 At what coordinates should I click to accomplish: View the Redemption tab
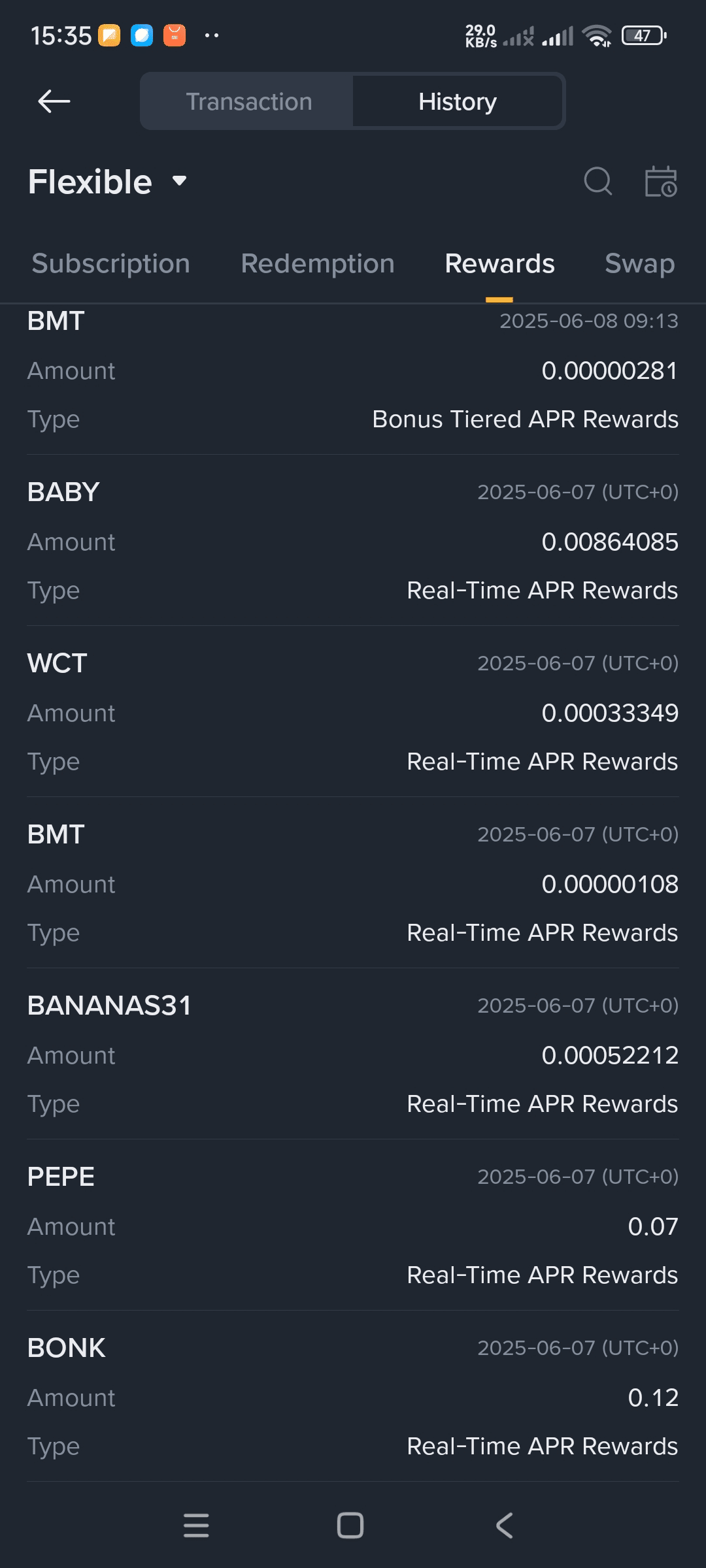click(318, 264)
